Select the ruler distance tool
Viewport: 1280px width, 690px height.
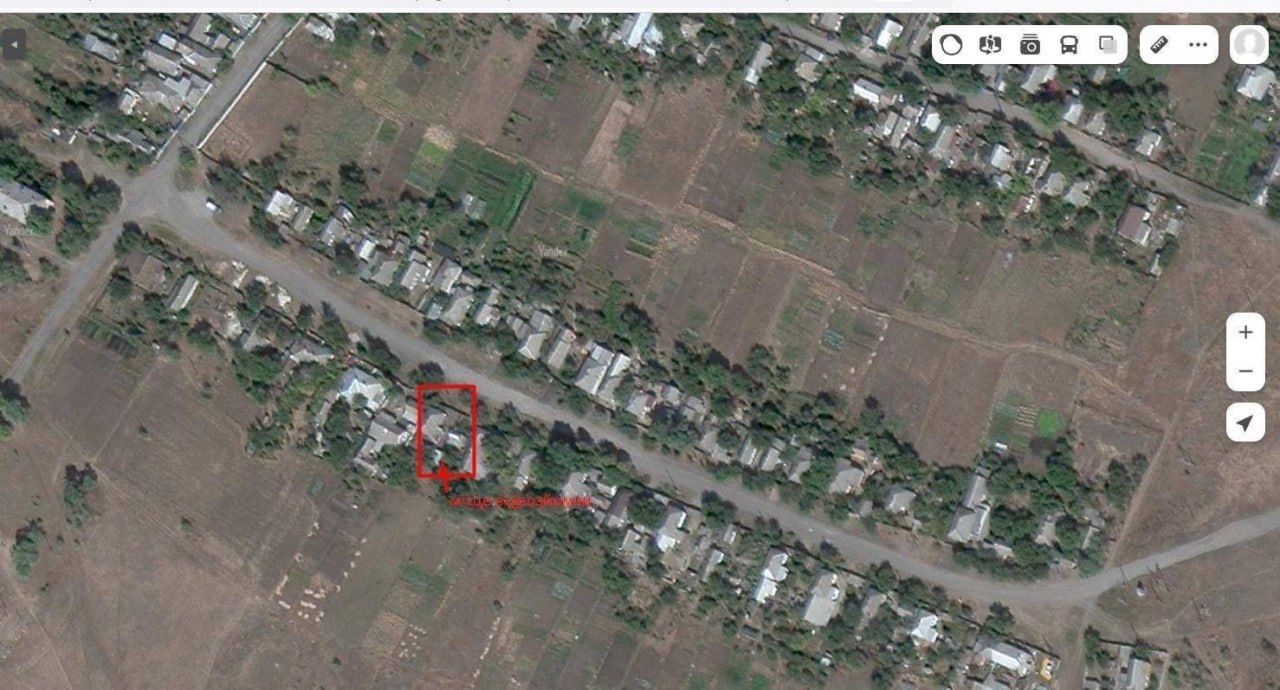[x=1159, y=45]
